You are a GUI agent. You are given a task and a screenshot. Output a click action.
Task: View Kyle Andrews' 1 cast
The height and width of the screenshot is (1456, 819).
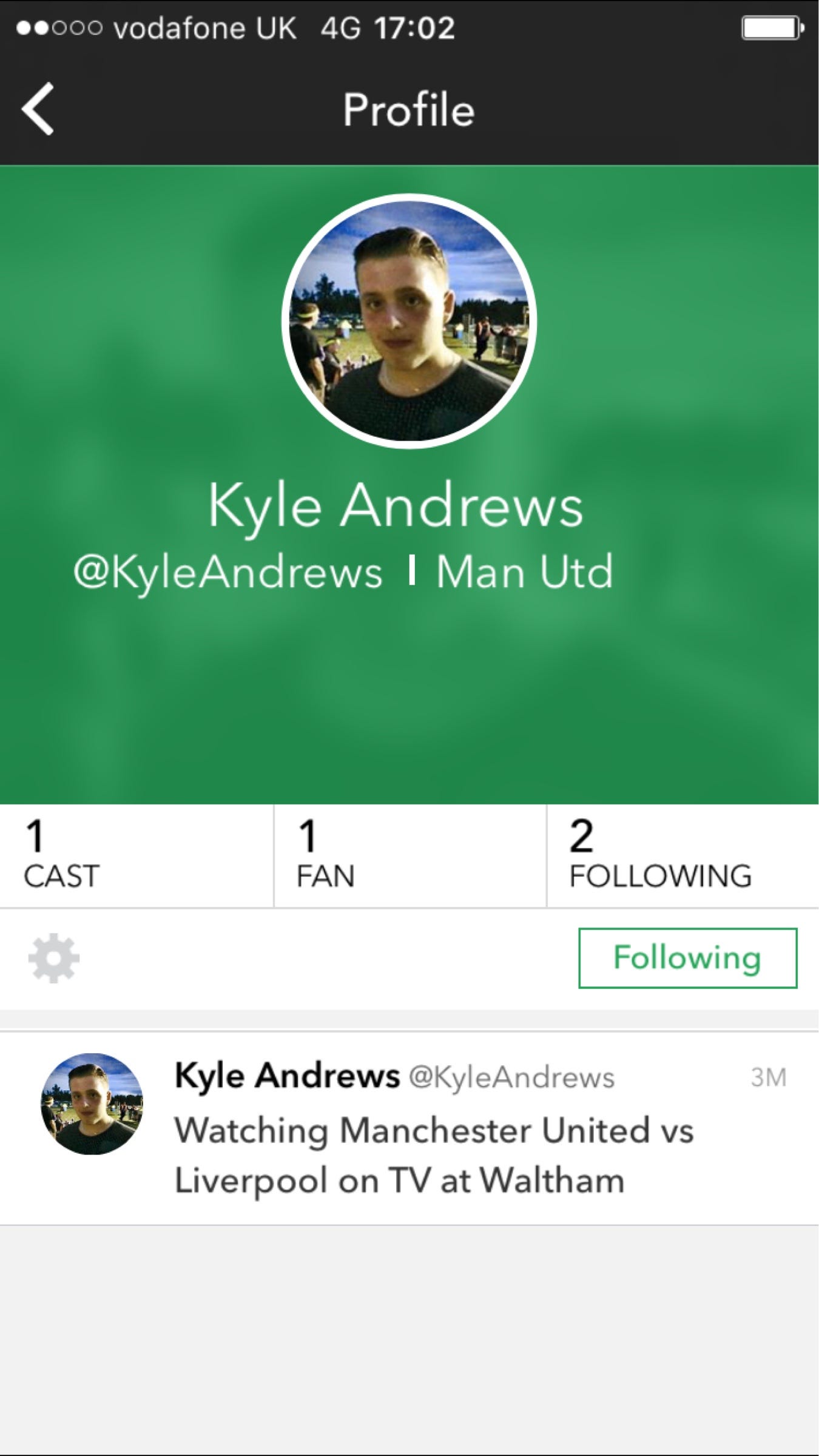(136, 855)
